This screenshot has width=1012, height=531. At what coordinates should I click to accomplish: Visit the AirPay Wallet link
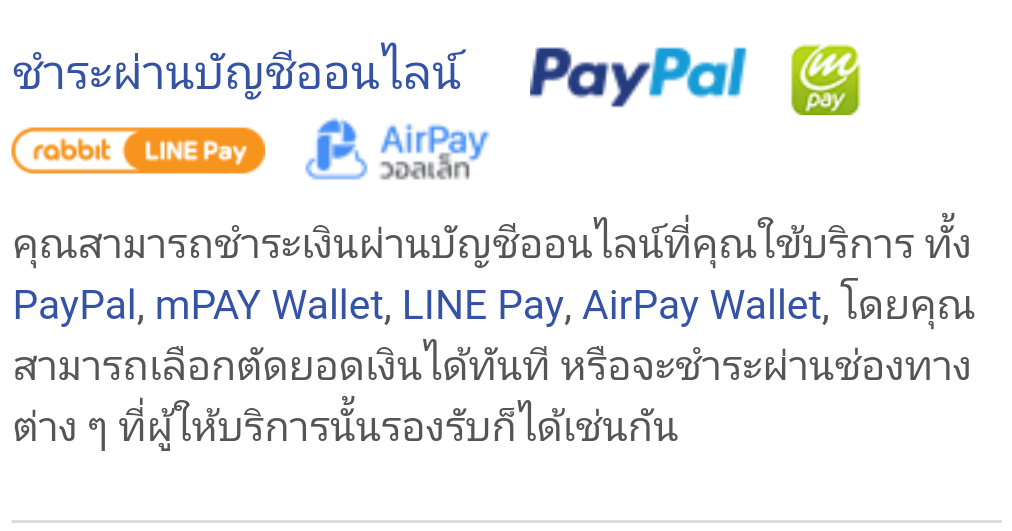coord(701,306)
